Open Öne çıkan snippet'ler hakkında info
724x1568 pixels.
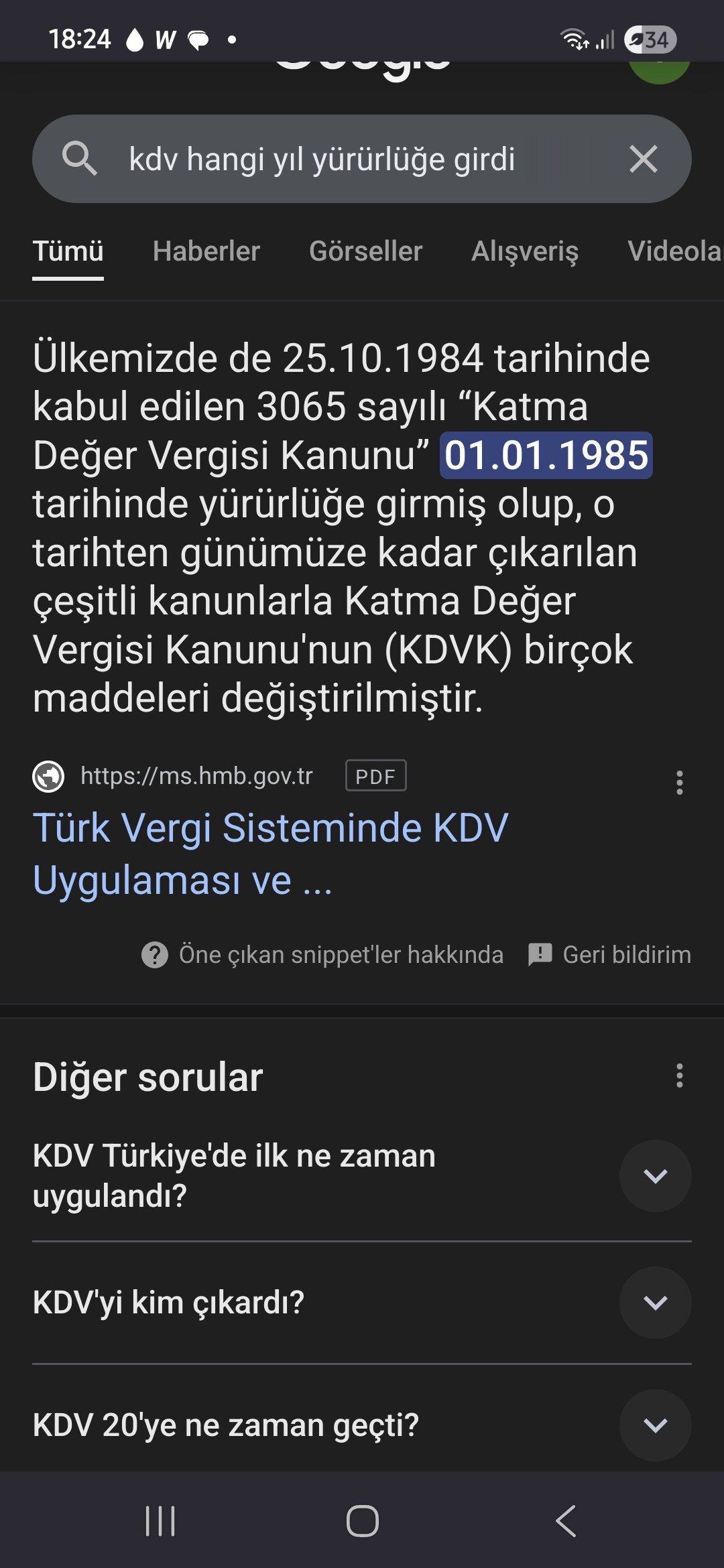[323, 954]
